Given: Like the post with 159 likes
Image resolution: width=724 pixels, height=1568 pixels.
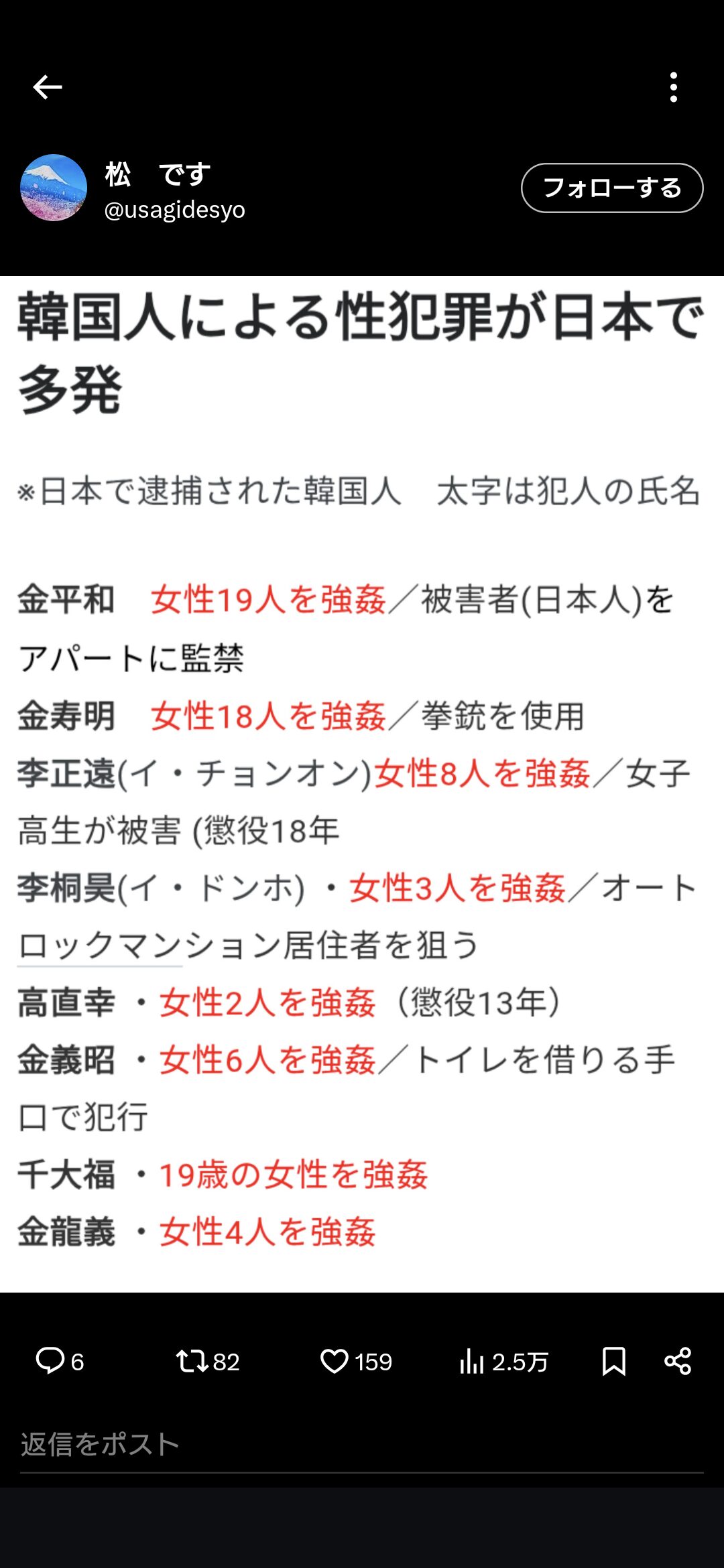Looking at the screenshot, I should [356, 1362].
